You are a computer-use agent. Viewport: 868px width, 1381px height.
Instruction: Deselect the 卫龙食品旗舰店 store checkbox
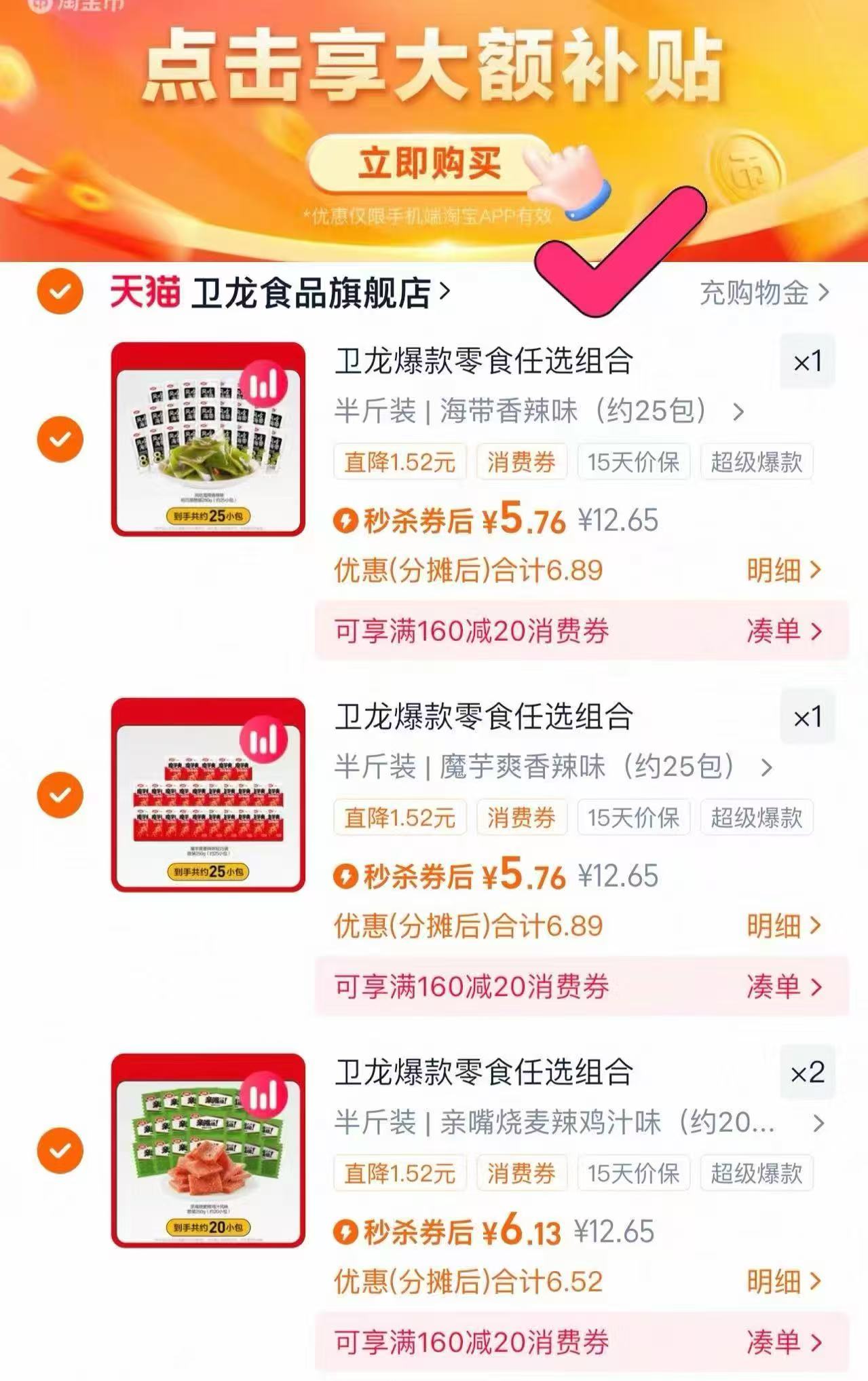tap(59, 291)
